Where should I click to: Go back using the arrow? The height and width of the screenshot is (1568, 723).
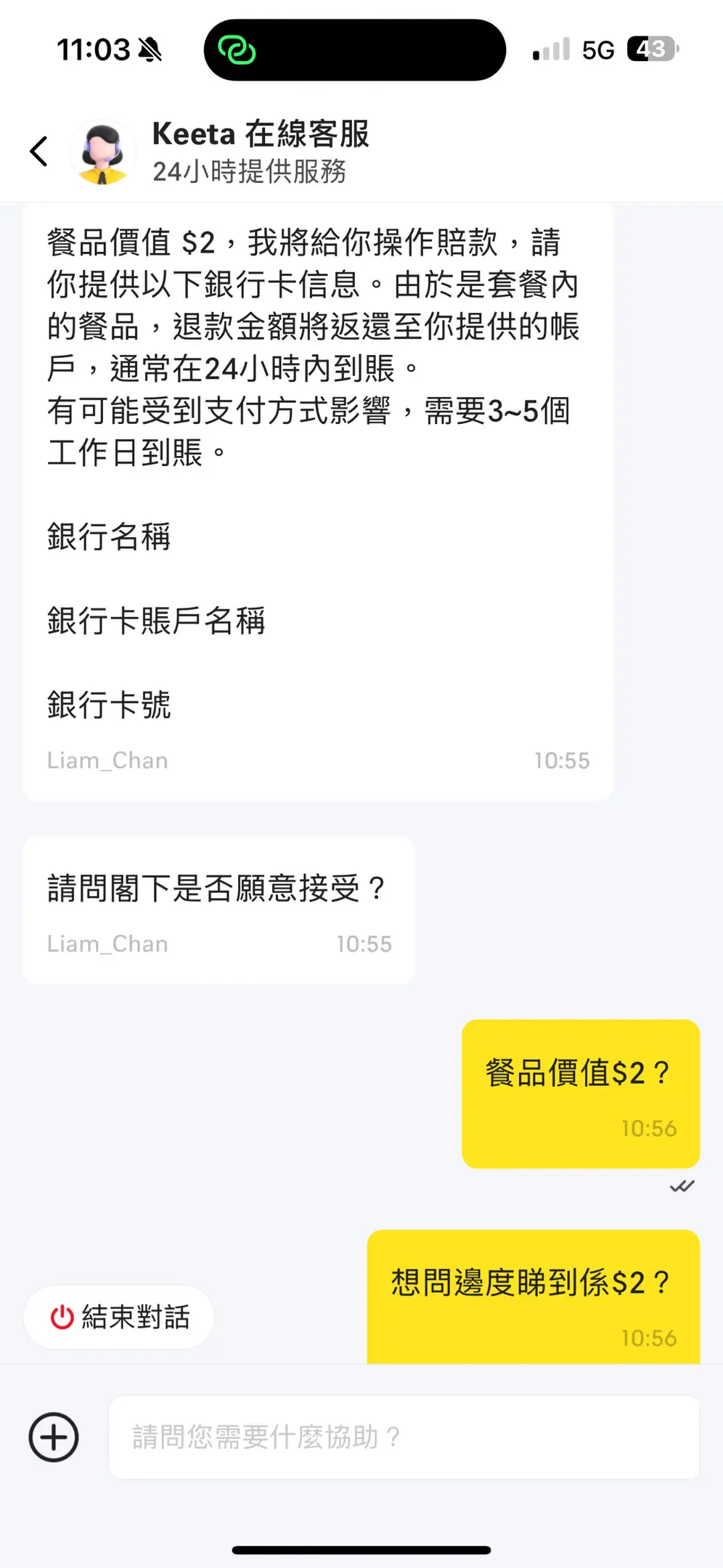pyautogui.click(x=39, y=151)
